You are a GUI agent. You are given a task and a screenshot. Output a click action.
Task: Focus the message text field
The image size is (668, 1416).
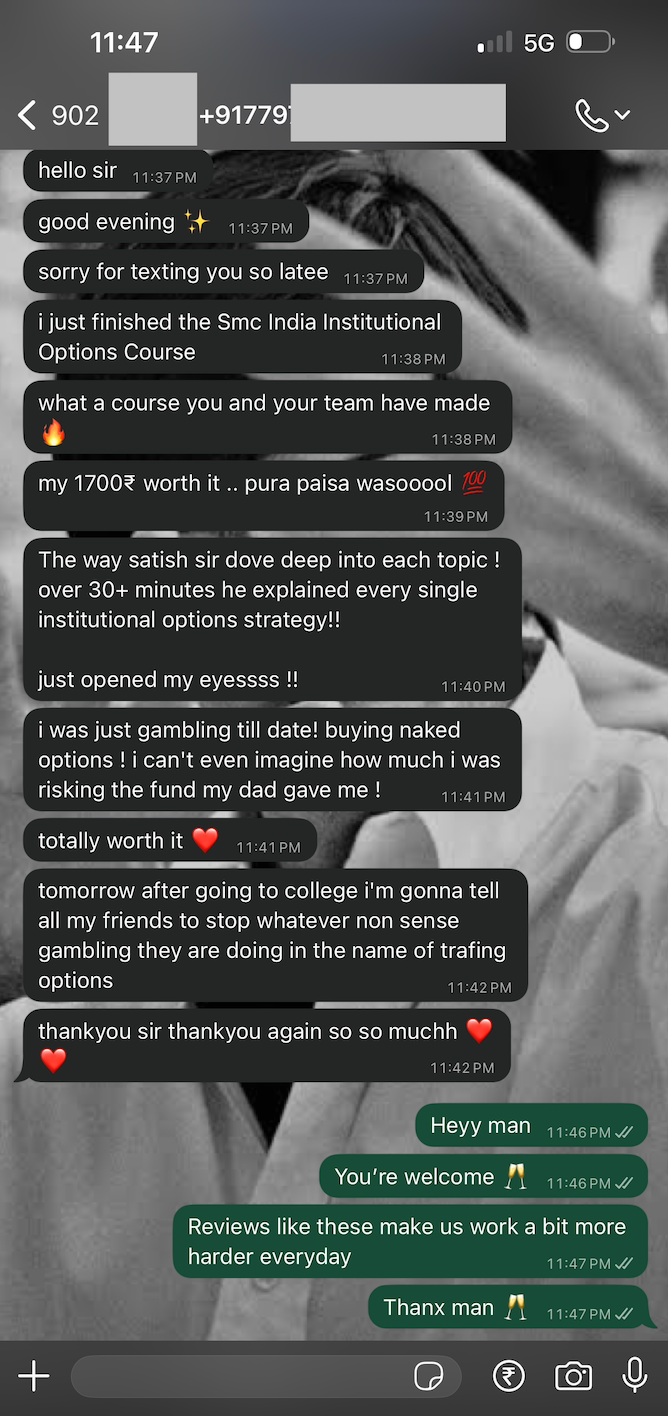coord(240,1376)
